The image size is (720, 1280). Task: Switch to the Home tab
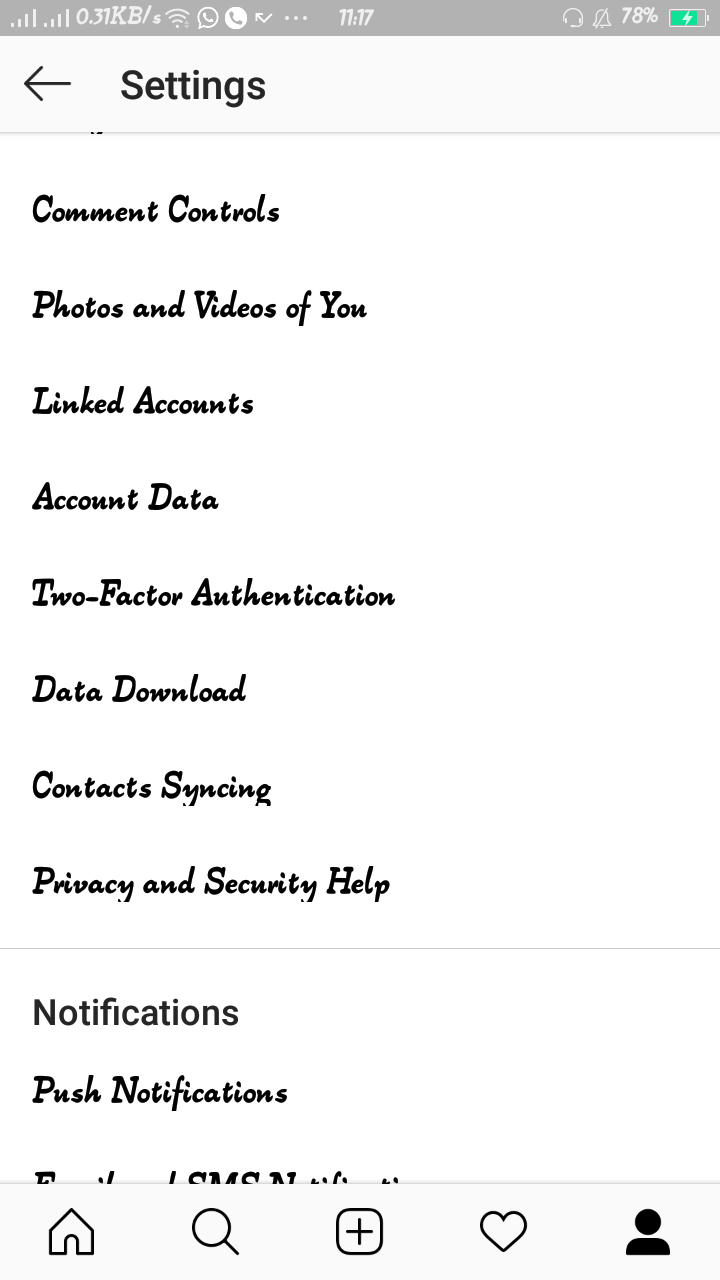click(72, 1232)
